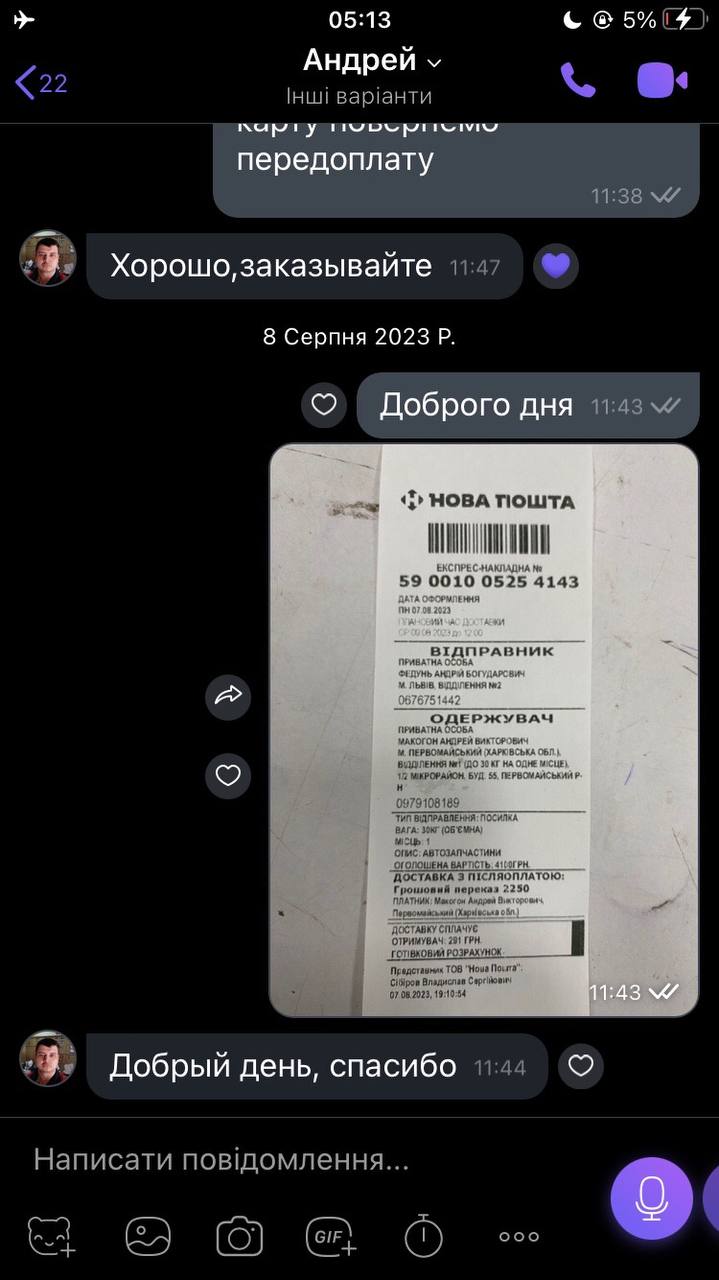This screenshot has height=1280, width=719.
Task: Open Андрей's avatar next to 'Хорошо,заказывайте'
Action: [48, 258]
